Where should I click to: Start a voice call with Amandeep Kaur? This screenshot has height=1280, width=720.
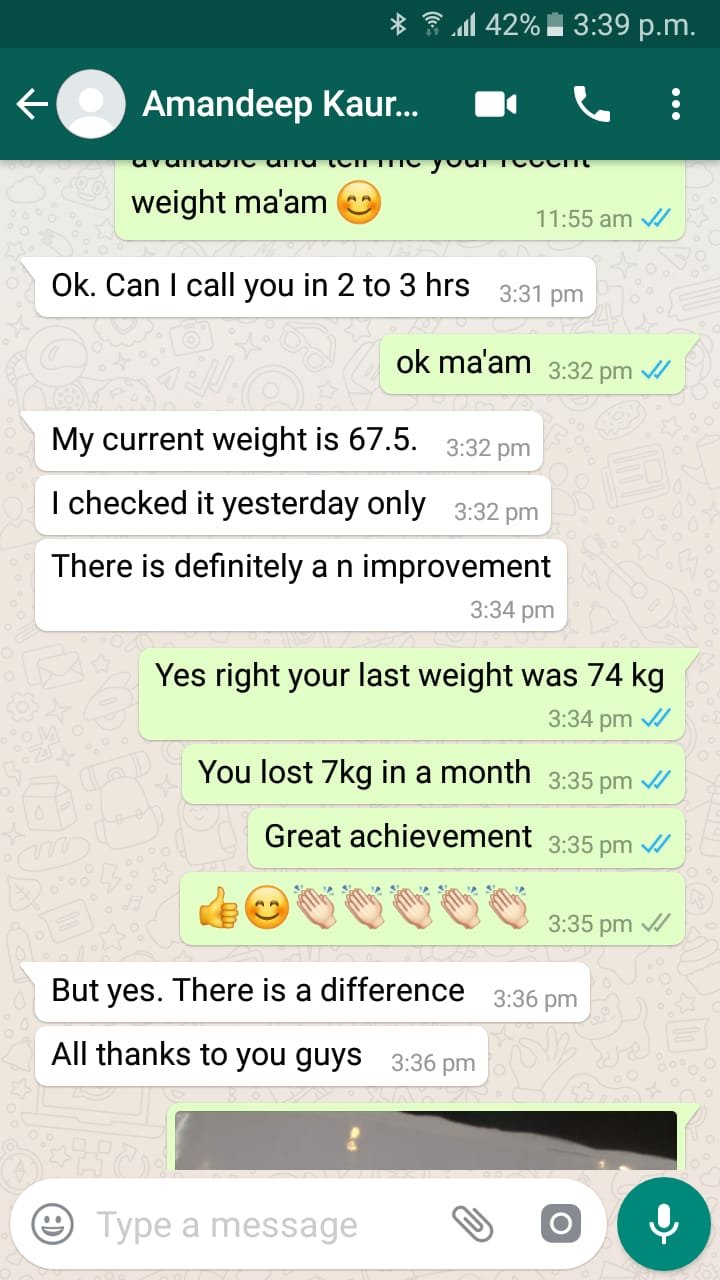point(591,104)
